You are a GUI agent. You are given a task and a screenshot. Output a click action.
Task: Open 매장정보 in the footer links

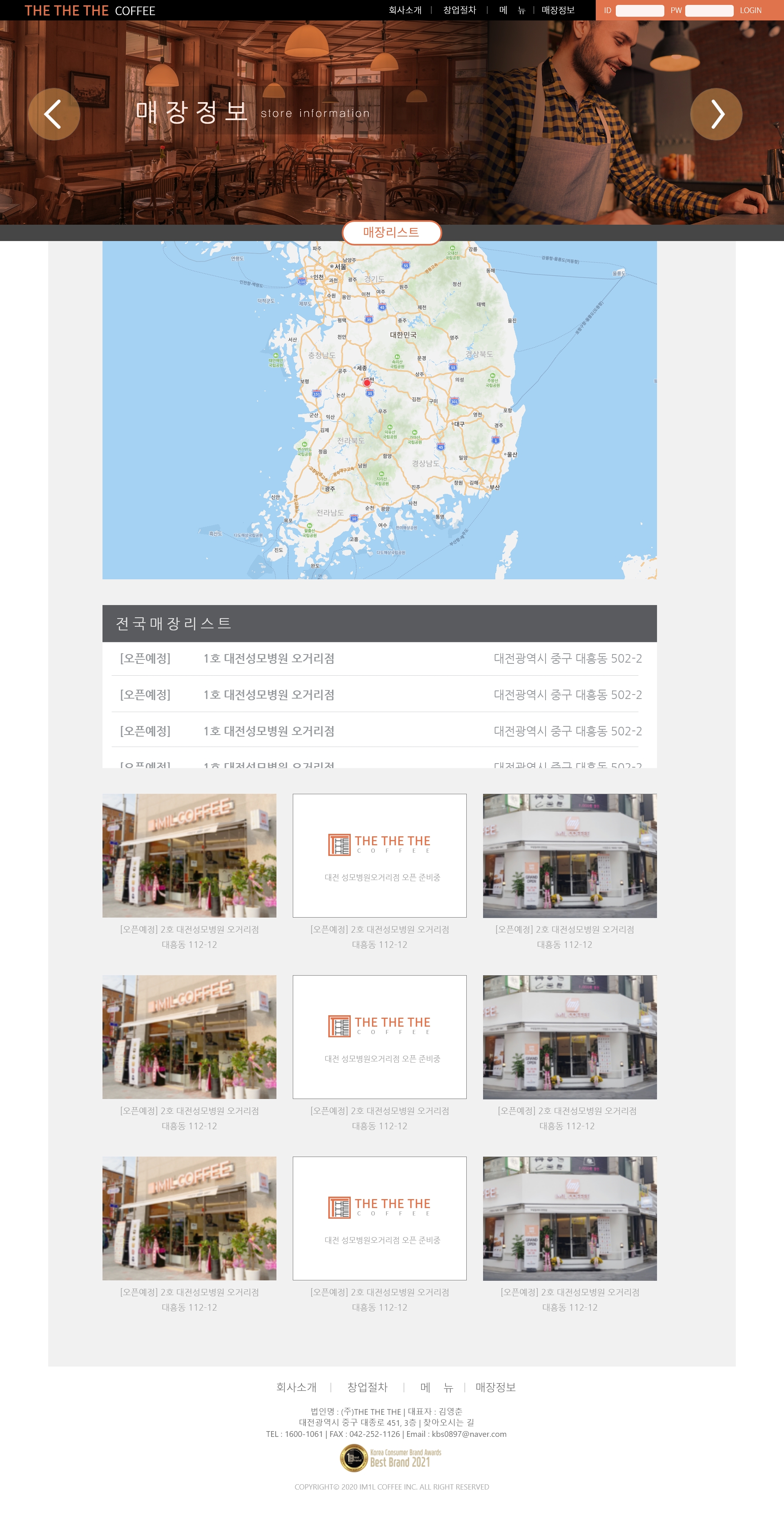click(x=495, y=1387)
